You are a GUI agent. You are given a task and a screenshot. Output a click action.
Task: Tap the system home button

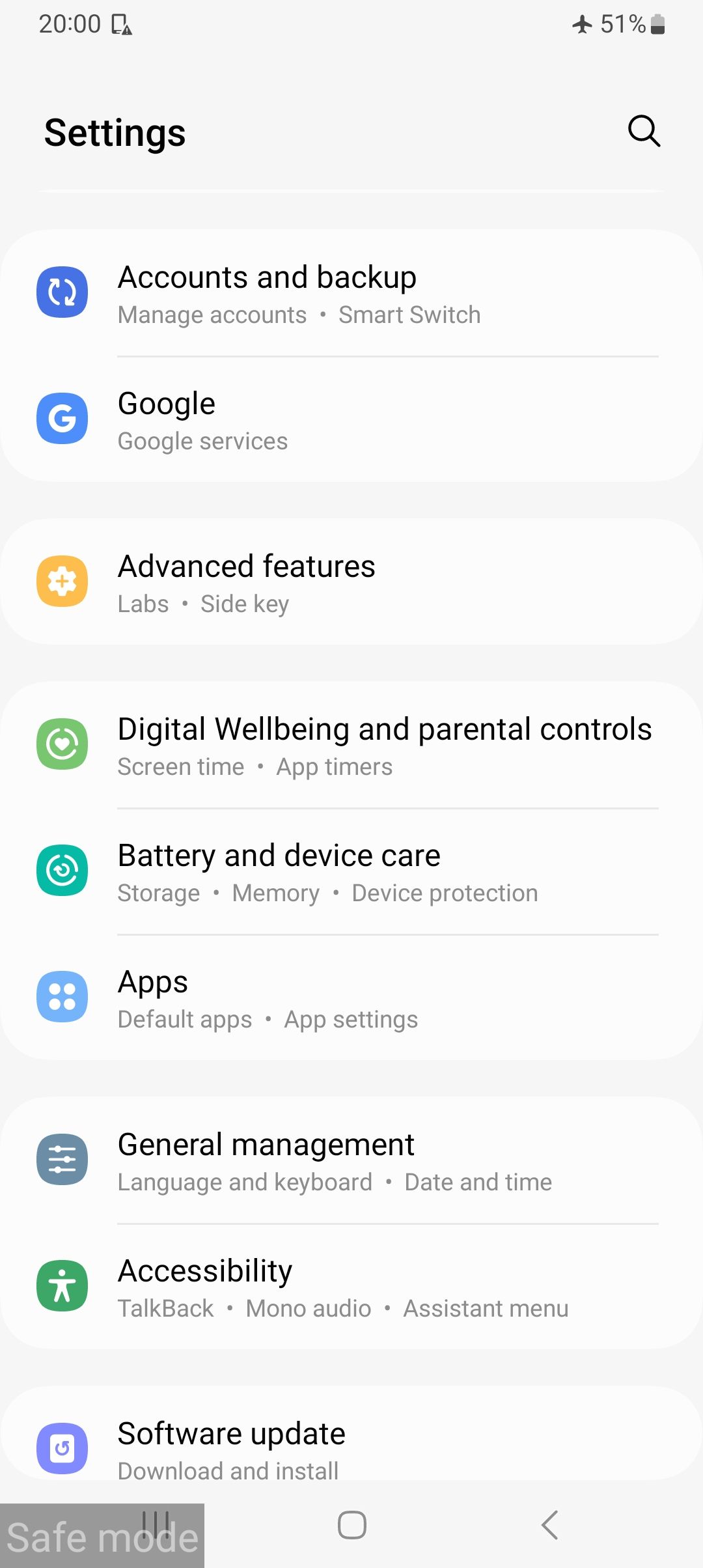pos(351,1525)
